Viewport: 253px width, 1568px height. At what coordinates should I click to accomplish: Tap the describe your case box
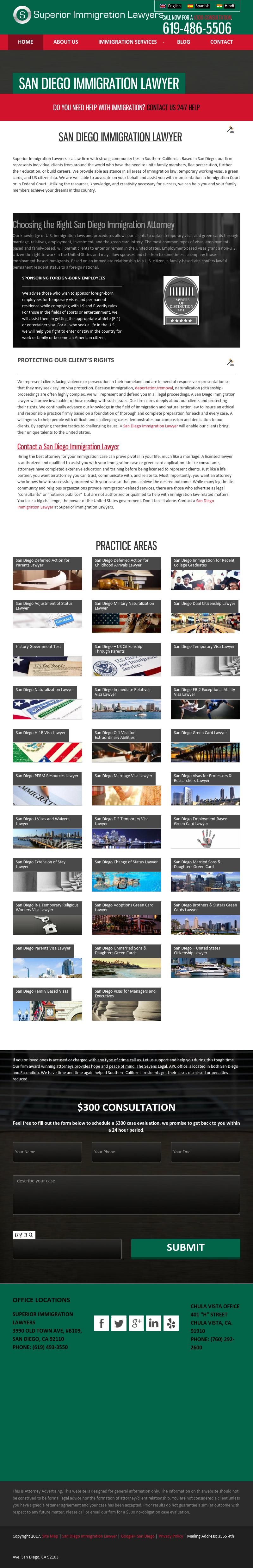point(126,1195)
